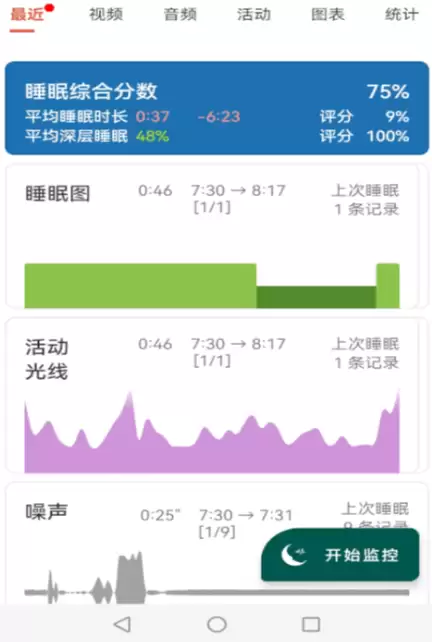This screenshot has width=432, height=642.
Task: Switch to the 视频 tab
Action: click(x=106, y=15)
